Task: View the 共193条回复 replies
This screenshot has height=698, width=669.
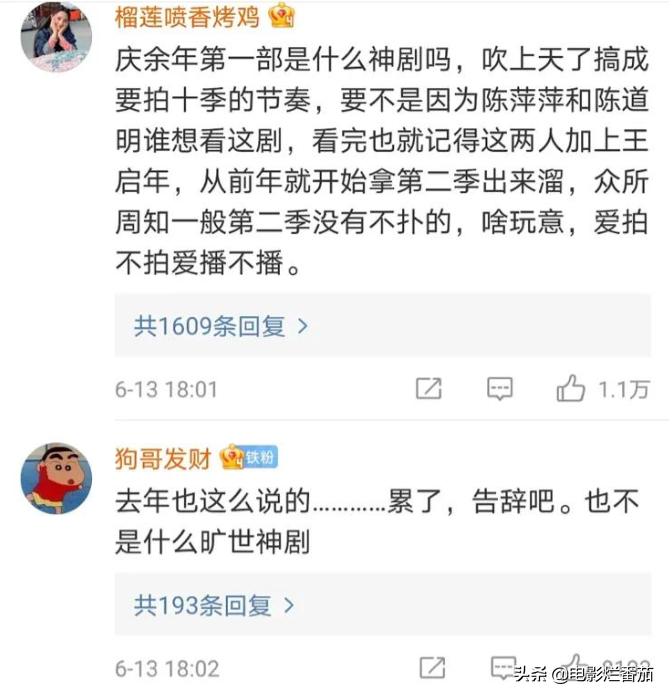Action: click(214, 605)
